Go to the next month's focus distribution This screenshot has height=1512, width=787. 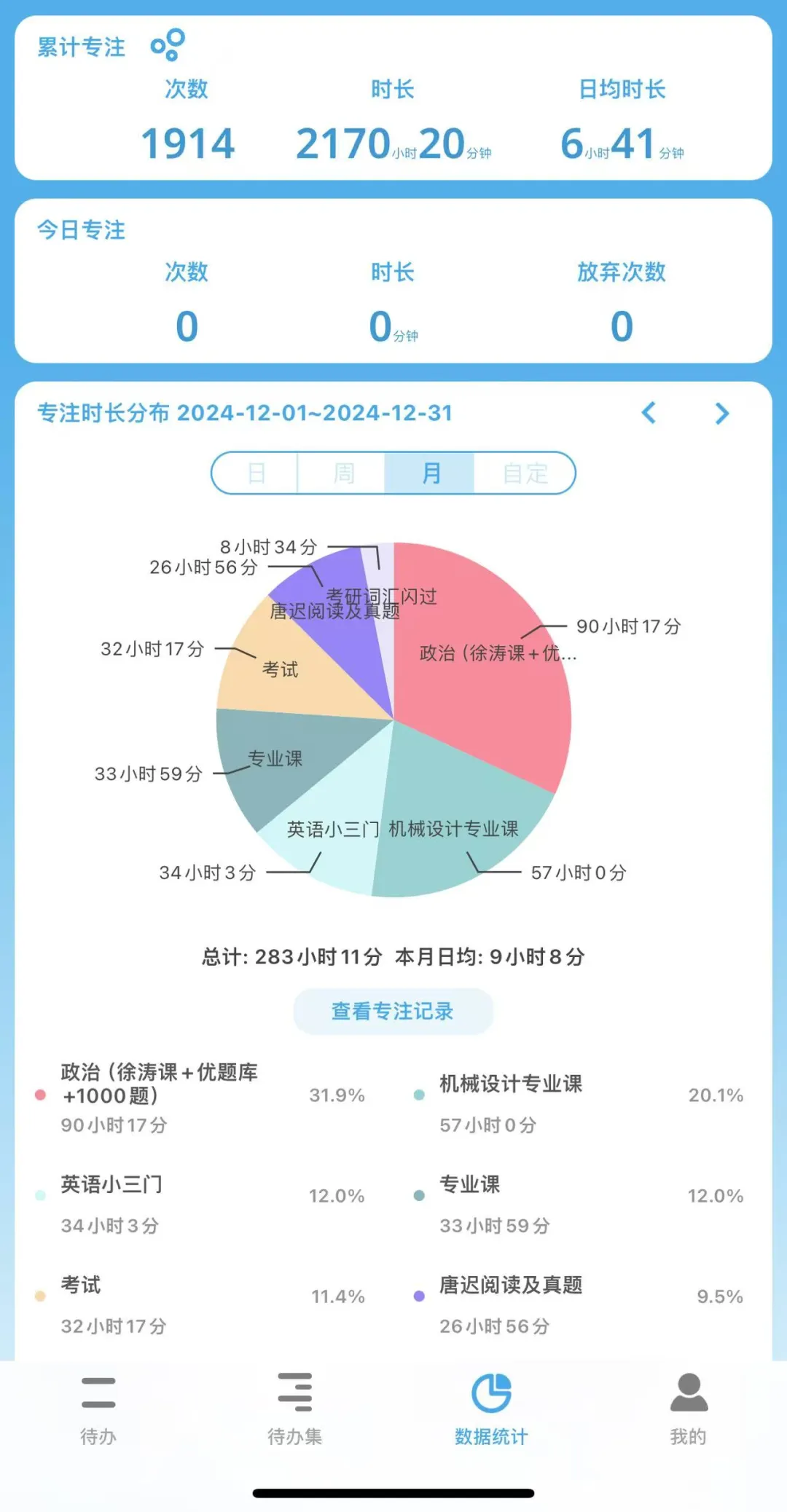click(721, 413)
